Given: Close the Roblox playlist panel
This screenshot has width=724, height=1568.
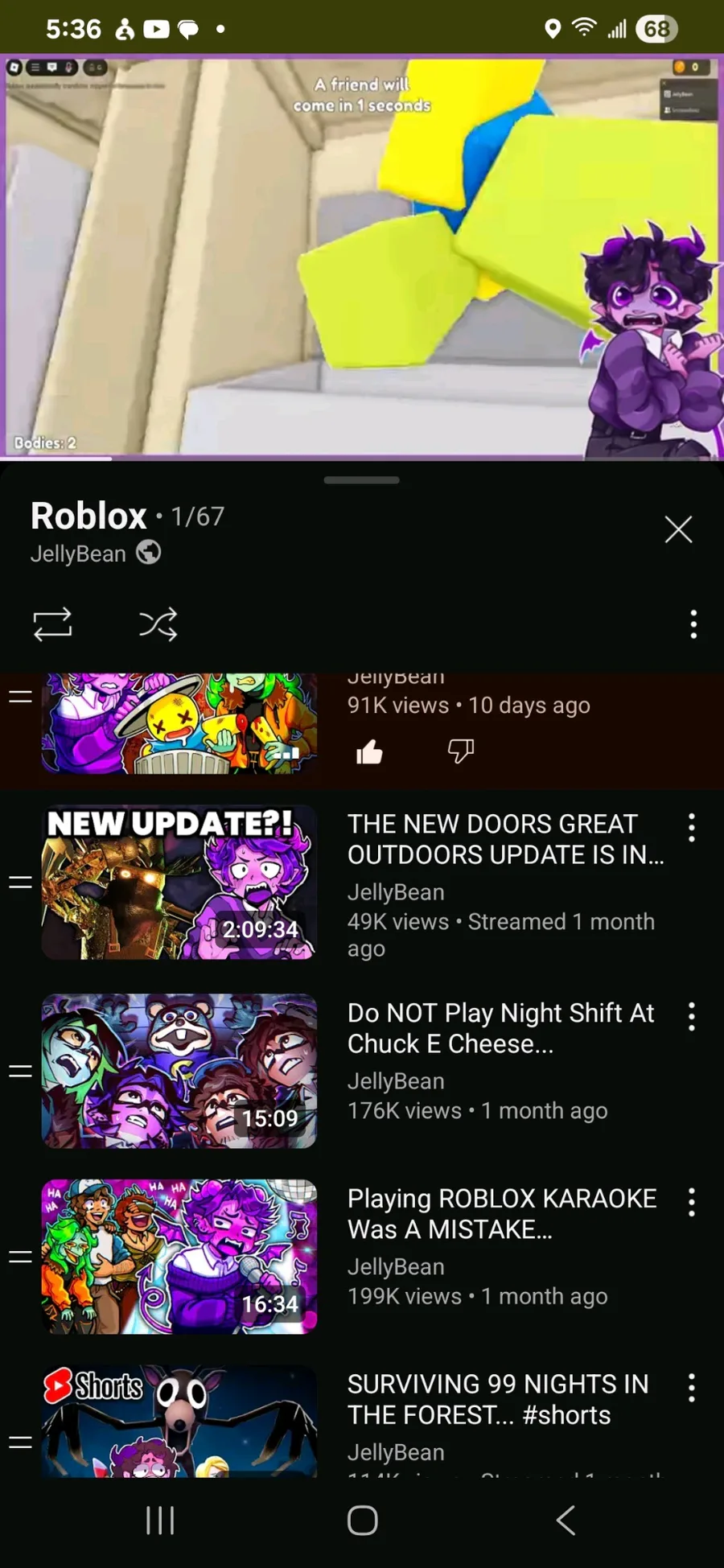Looking at the screenshot, I should tap(678, 529).
